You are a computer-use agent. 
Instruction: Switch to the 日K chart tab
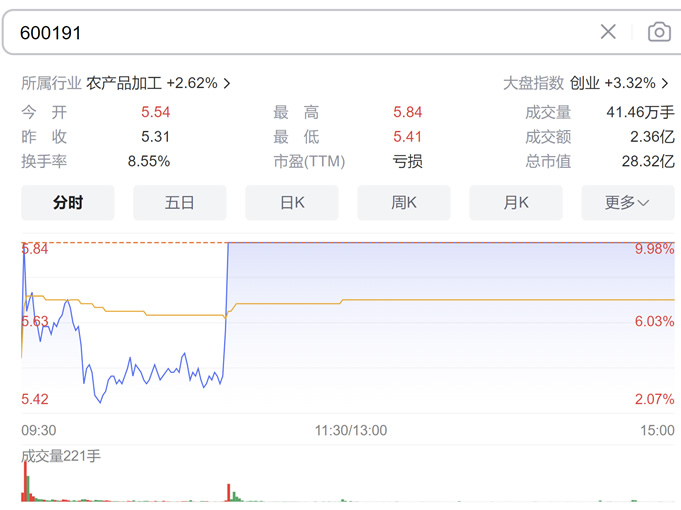pos(292,203)
